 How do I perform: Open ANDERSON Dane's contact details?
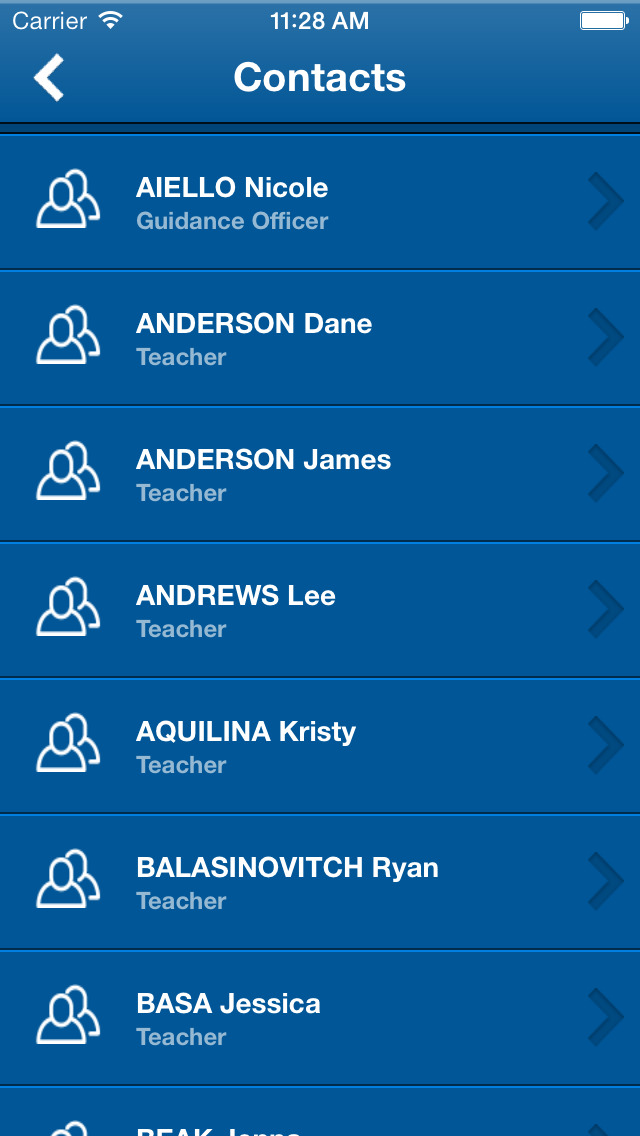click(320, 338)
